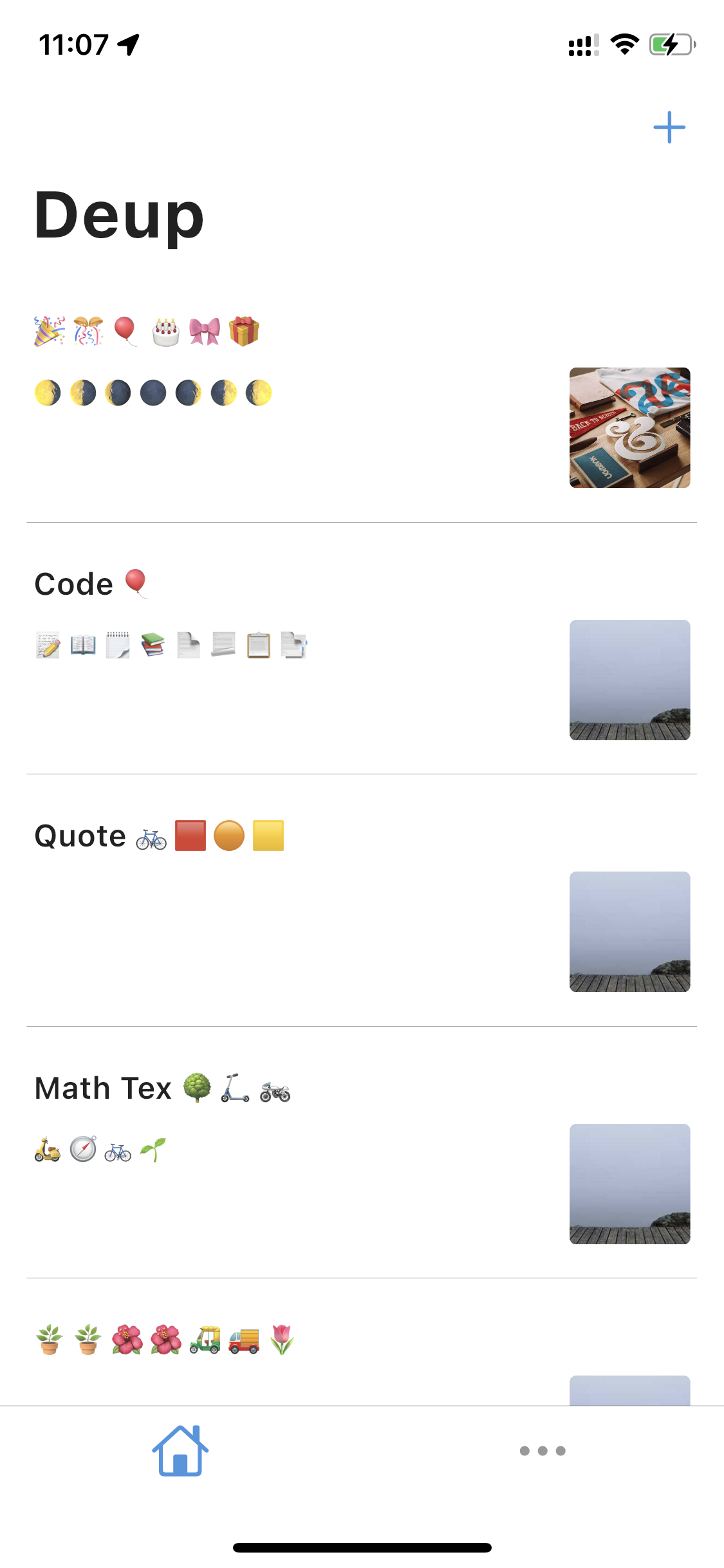Add a new entry with the plus icon

pyautogui.click(x=669, y=127)
